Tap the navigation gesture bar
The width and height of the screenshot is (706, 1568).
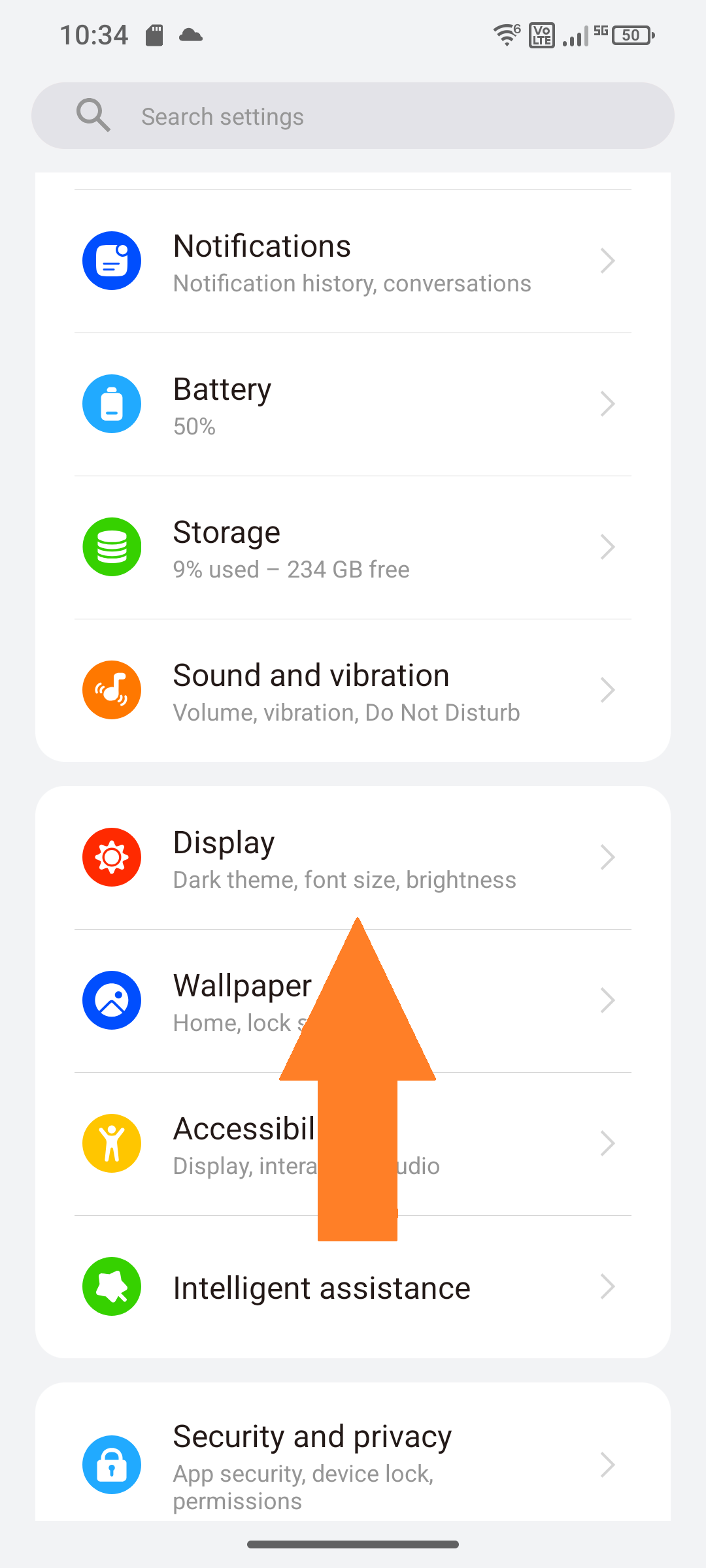353,1544
